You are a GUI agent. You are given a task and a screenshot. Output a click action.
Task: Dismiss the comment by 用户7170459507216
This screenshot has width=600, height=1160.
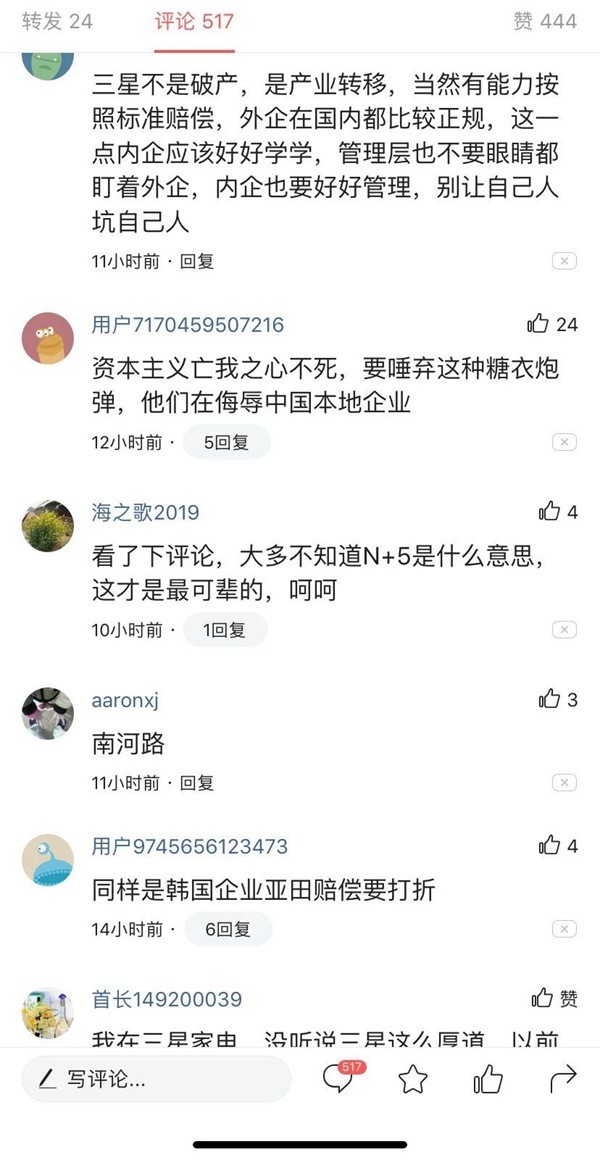pos(564,442)
